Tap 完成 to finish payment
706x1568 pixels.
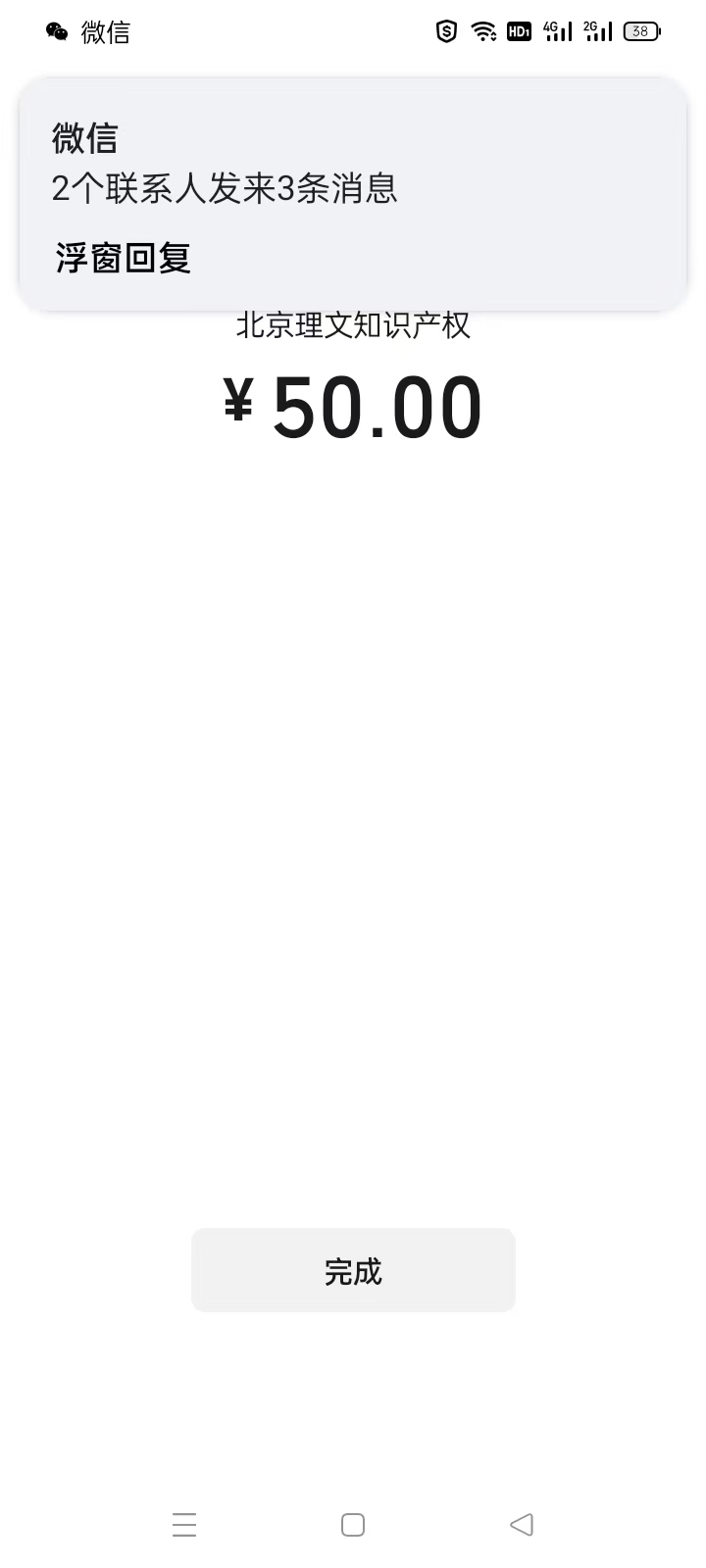[353, 1270]
